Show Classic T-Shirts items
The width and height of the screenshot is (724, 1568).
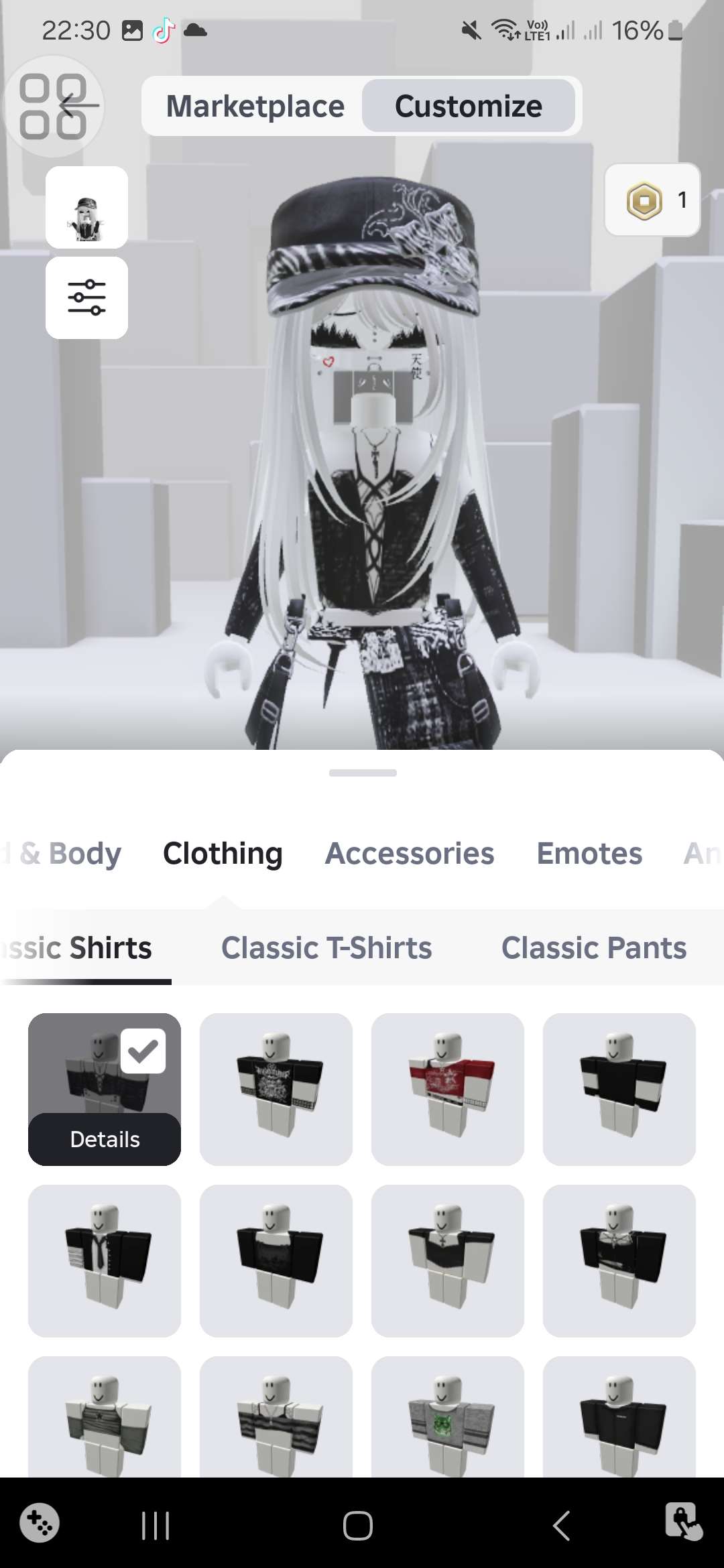326,948
